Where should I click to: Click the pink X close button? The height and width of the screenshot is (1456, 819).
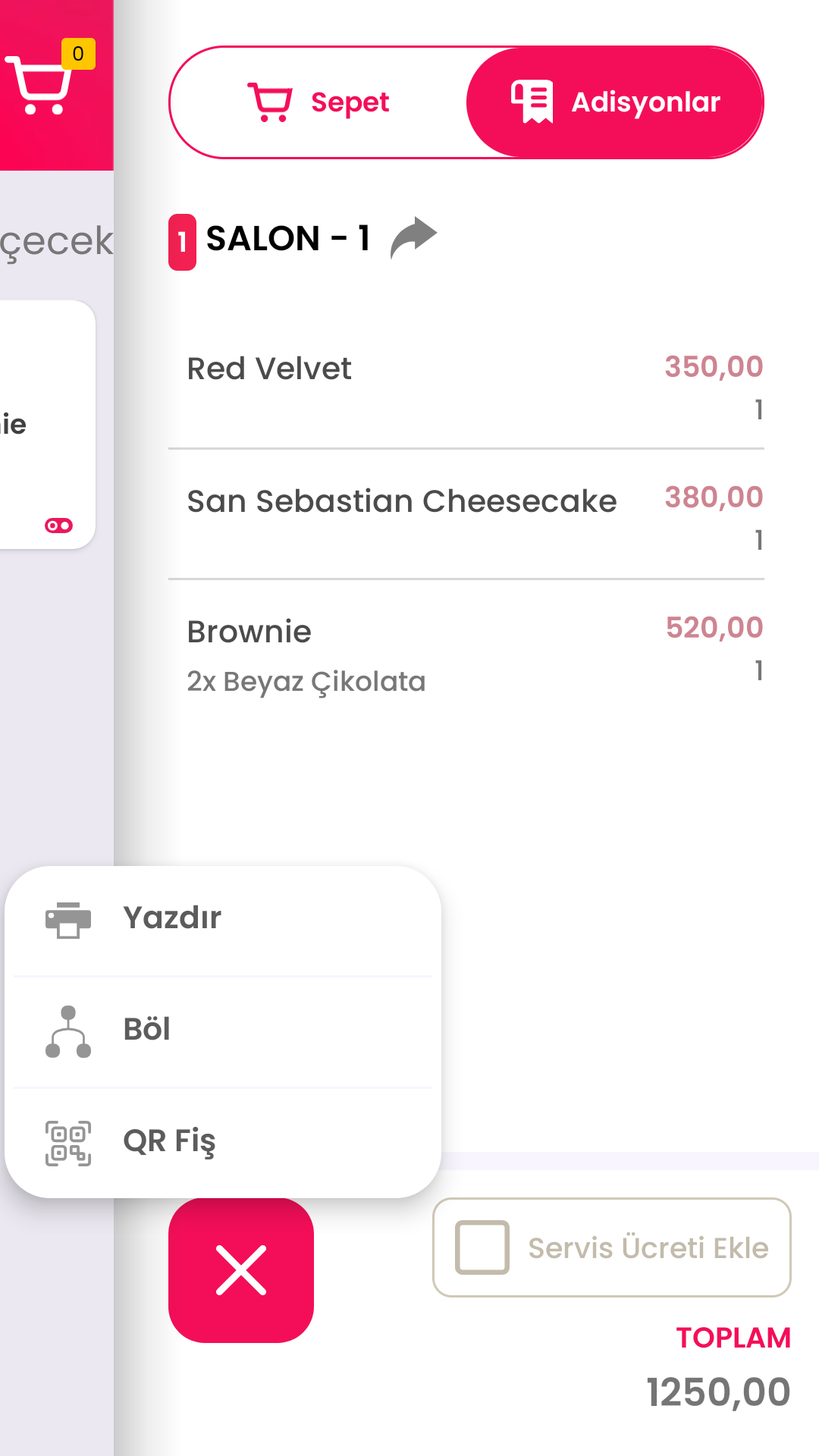tap(240, 1270)
